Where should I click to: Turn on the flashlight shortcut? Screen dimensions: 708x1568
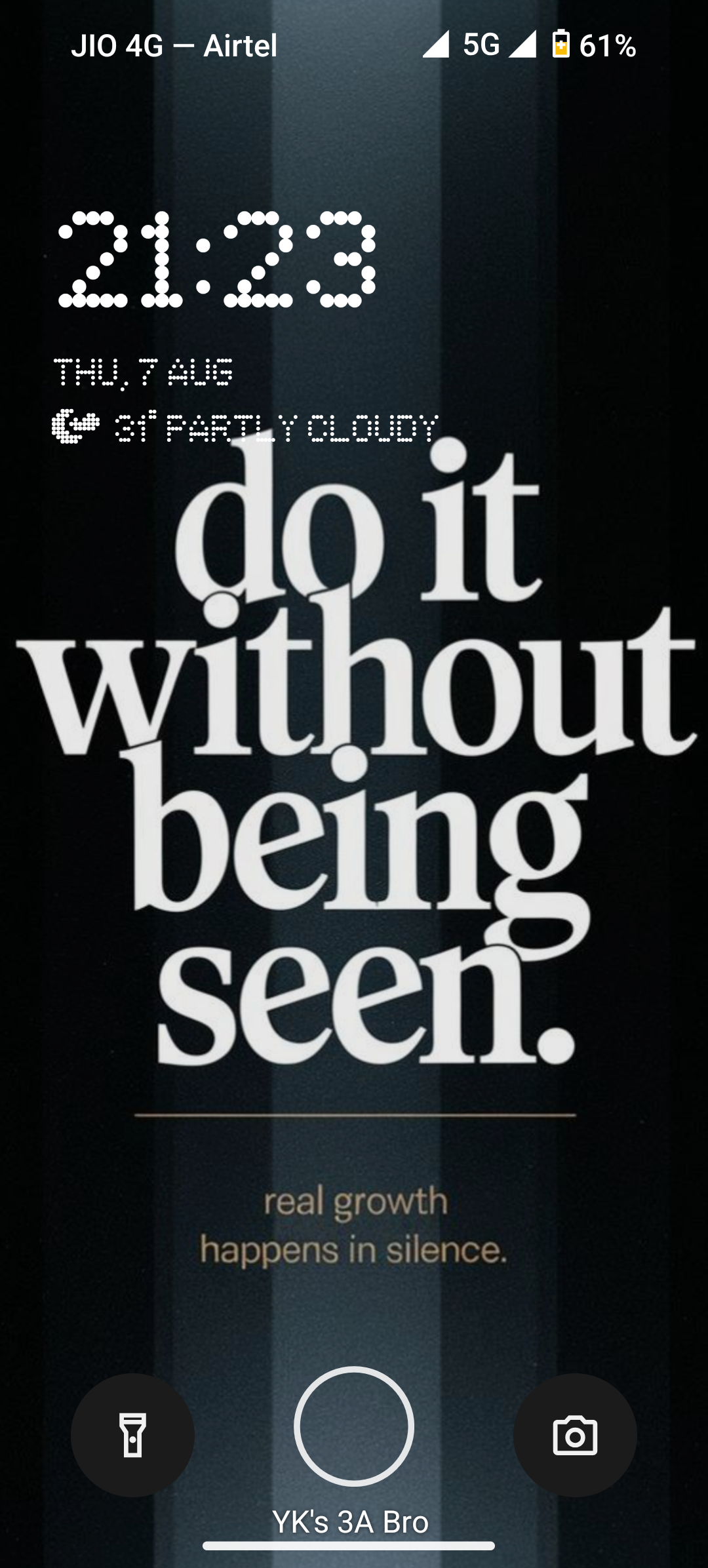pyautogui.click(x=132, y=1436)
